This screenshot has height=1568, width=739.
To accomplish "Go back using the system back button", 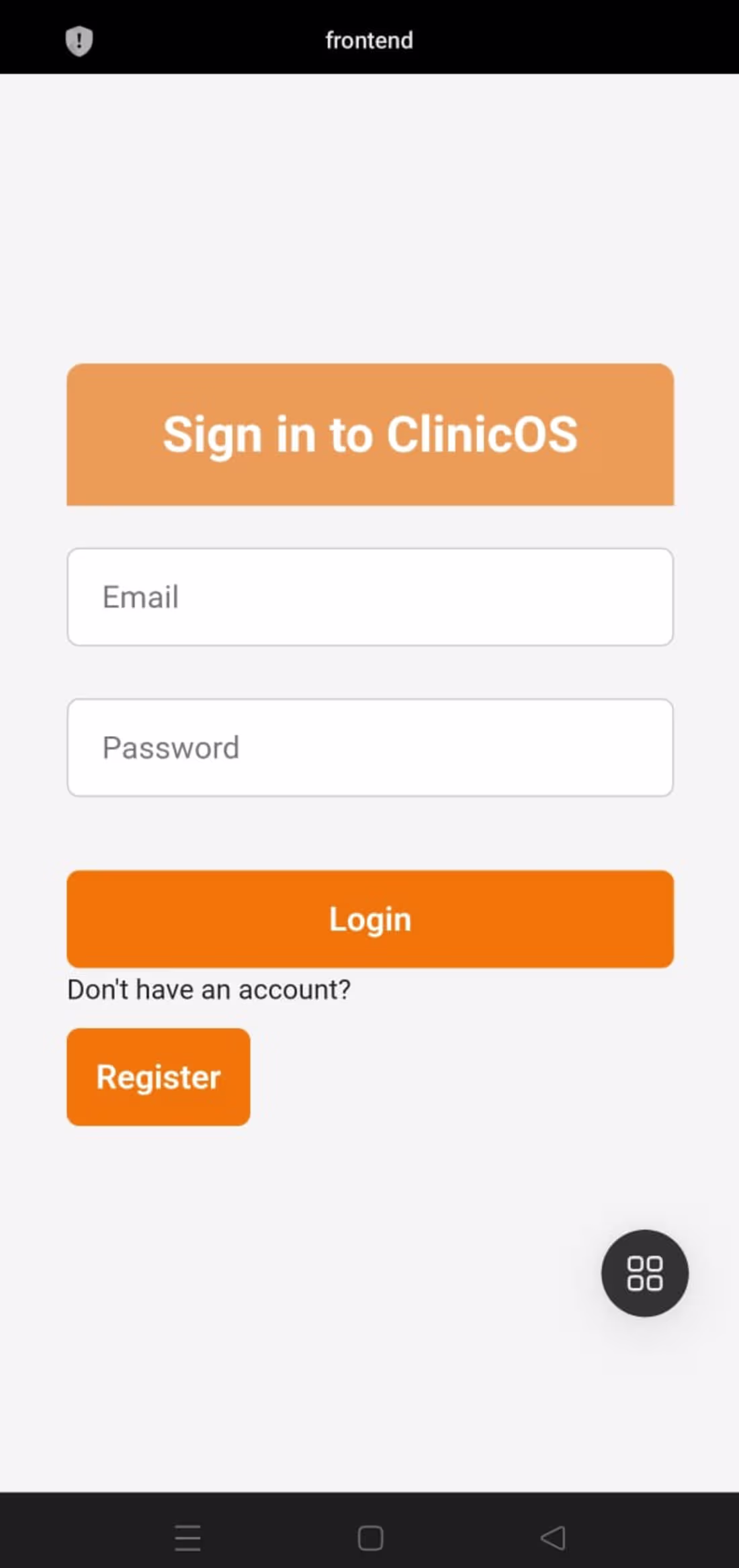I will (553, 1537).
